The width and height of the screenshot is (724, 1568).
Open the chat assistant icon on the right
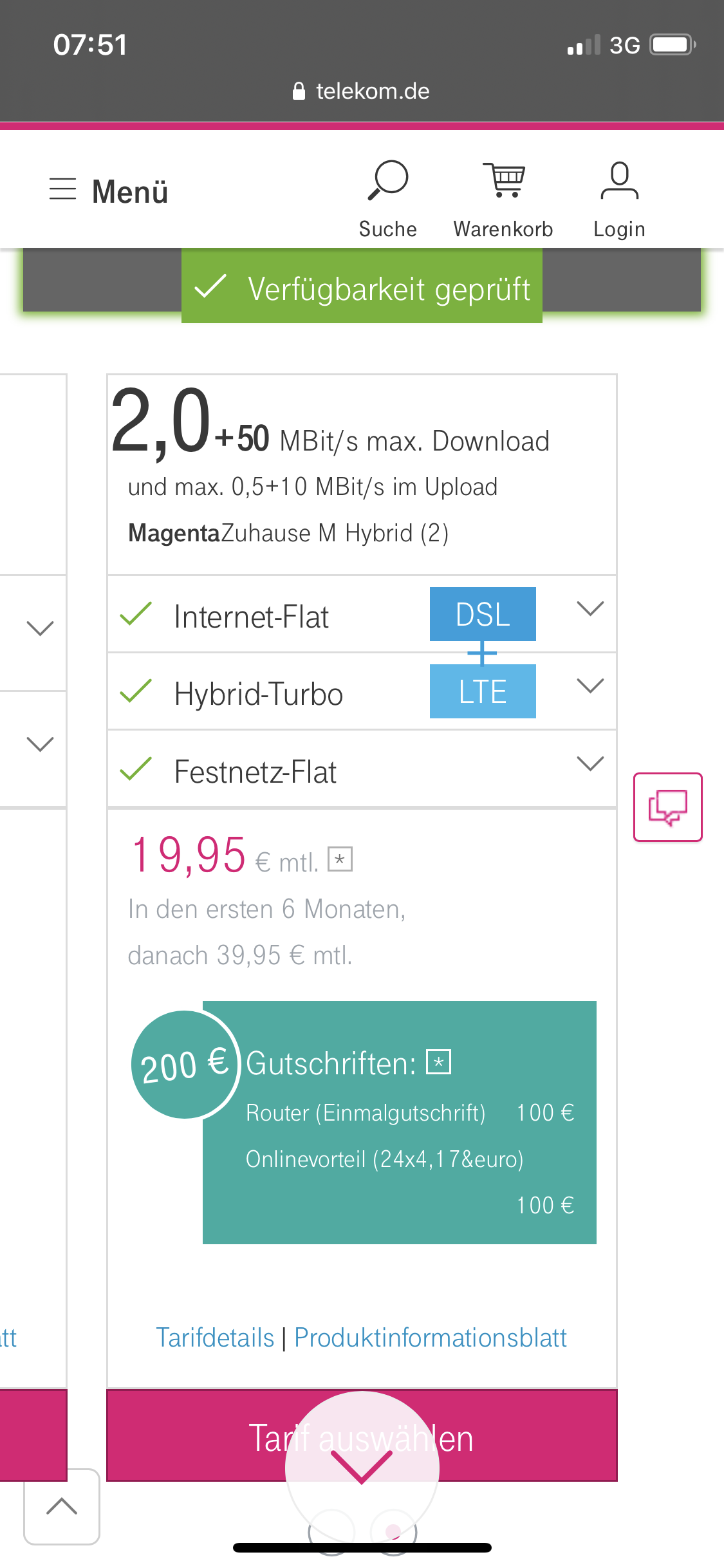[668, 807]
